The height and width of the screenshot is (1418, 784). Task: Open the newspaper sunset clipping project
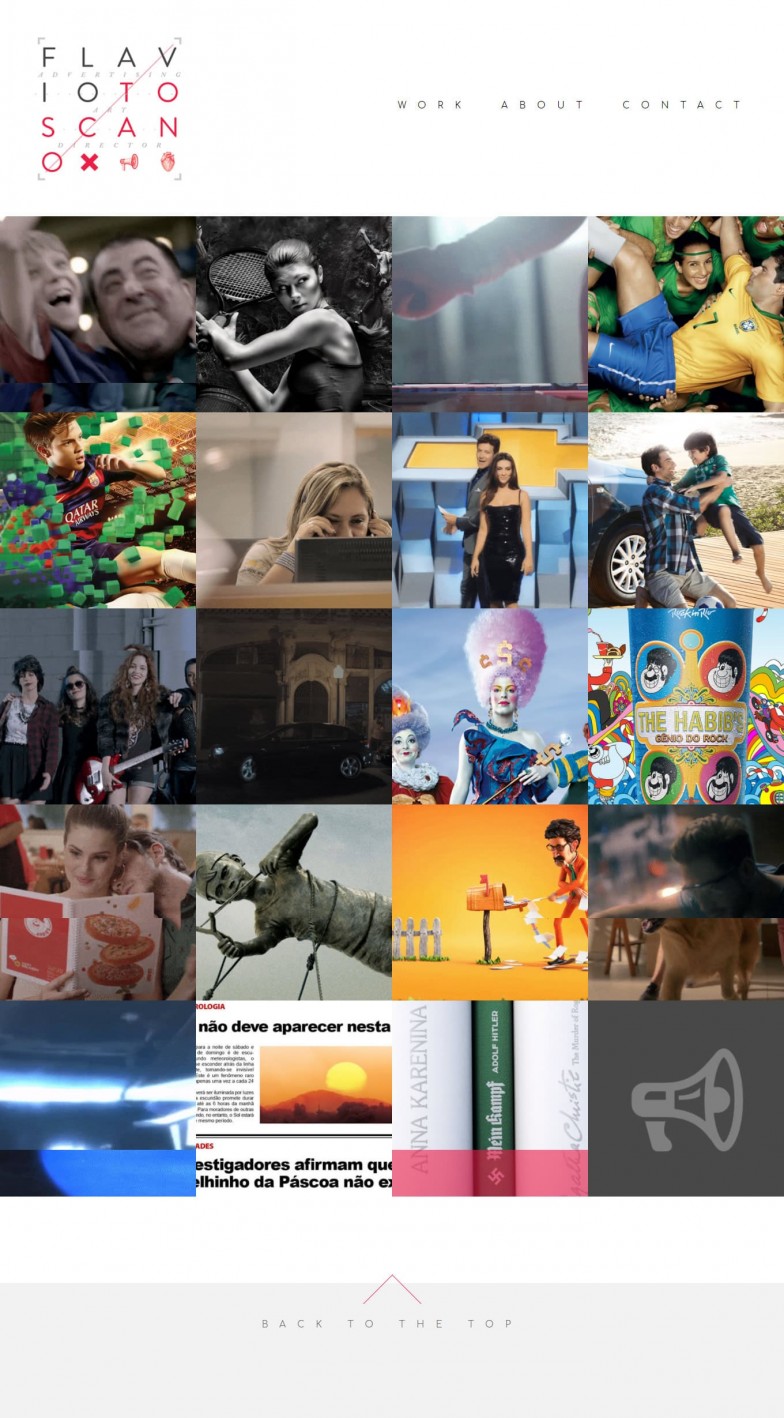[x=294, y=1098]
